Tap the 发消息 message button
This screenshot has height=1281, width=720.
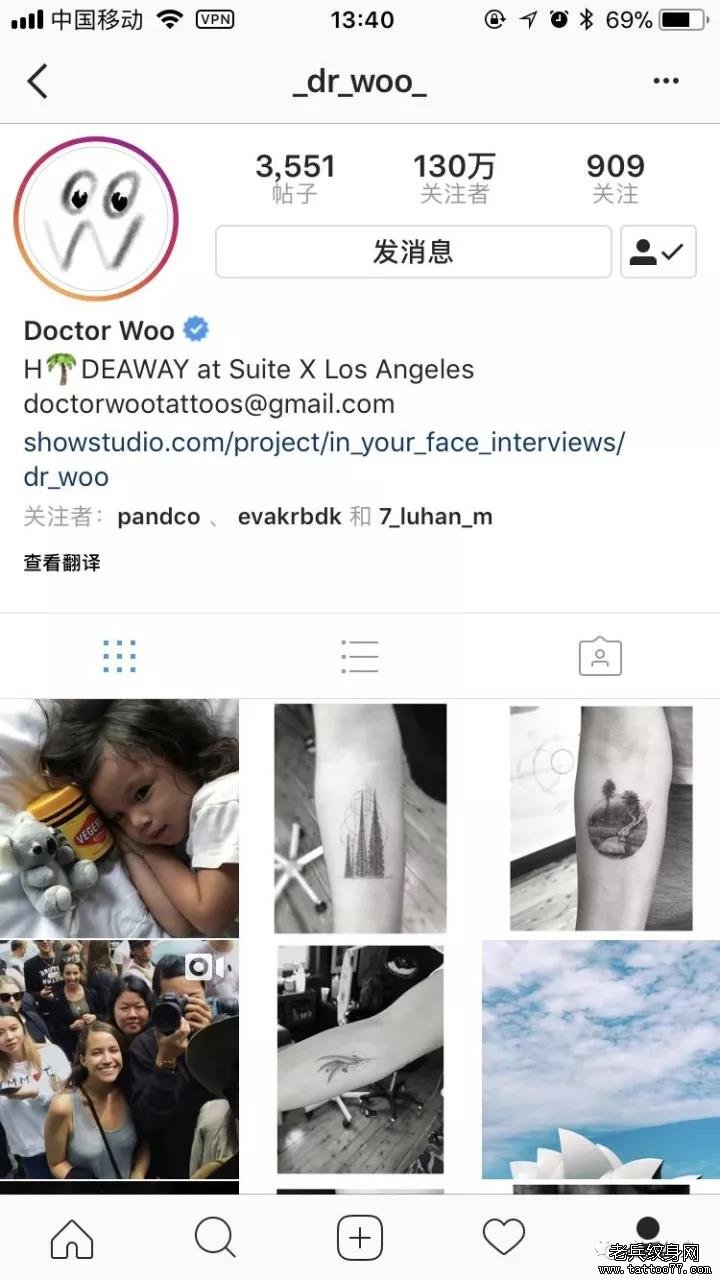[413, 252]
